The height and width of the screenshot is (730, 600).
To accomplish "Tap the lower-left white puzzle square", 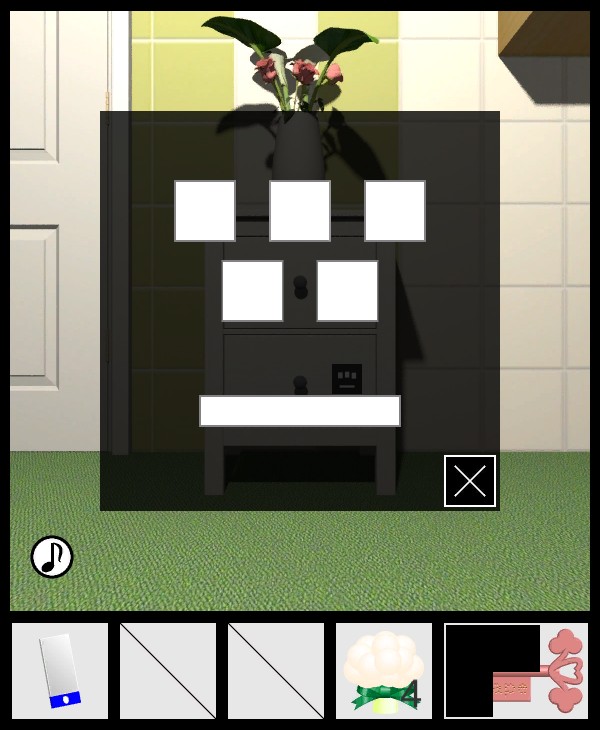I will (252, 291).
